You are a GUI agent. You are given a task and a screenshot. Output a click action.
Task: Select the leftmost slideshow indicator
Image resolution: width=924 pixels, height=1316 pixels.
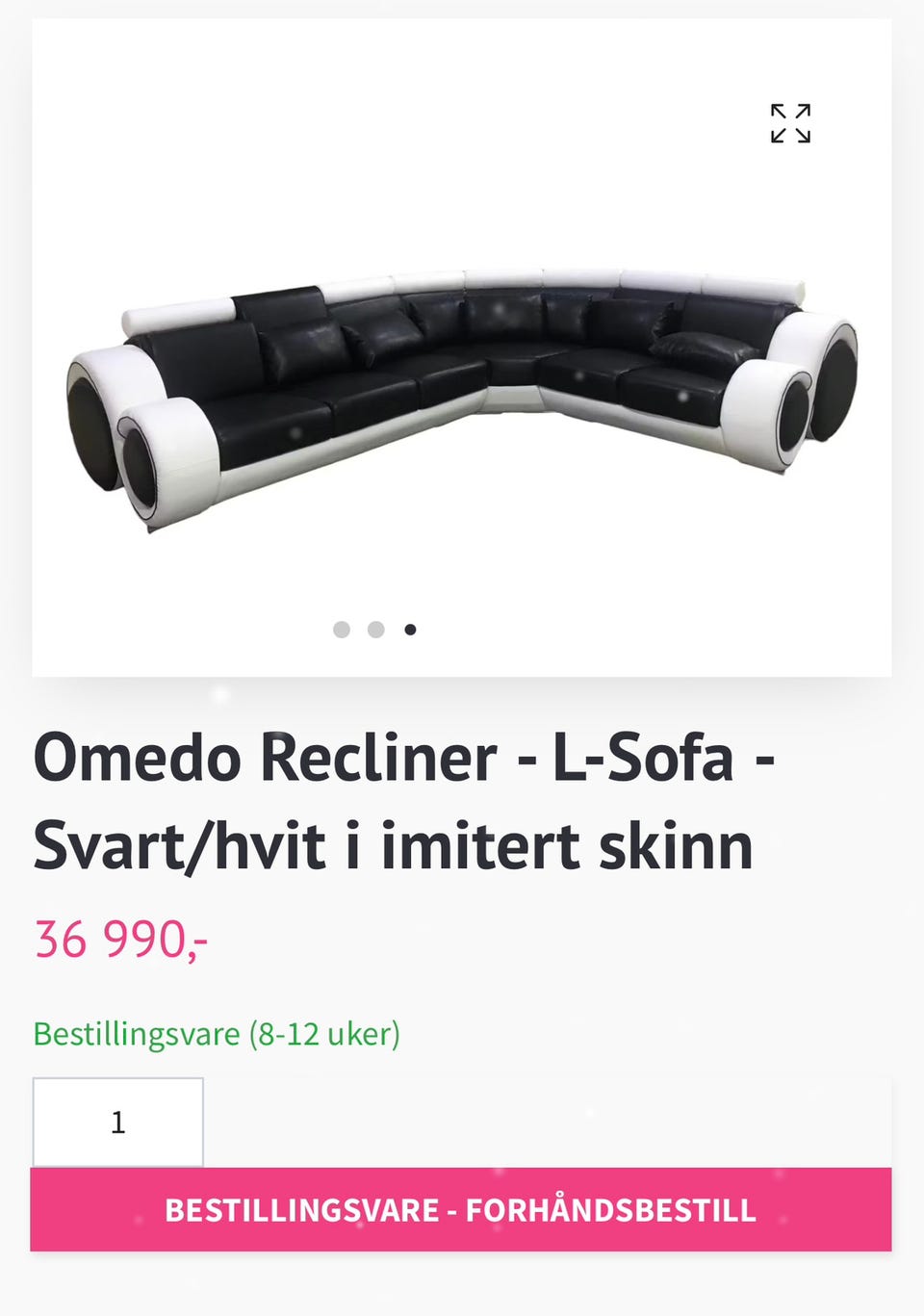[343, 630]
